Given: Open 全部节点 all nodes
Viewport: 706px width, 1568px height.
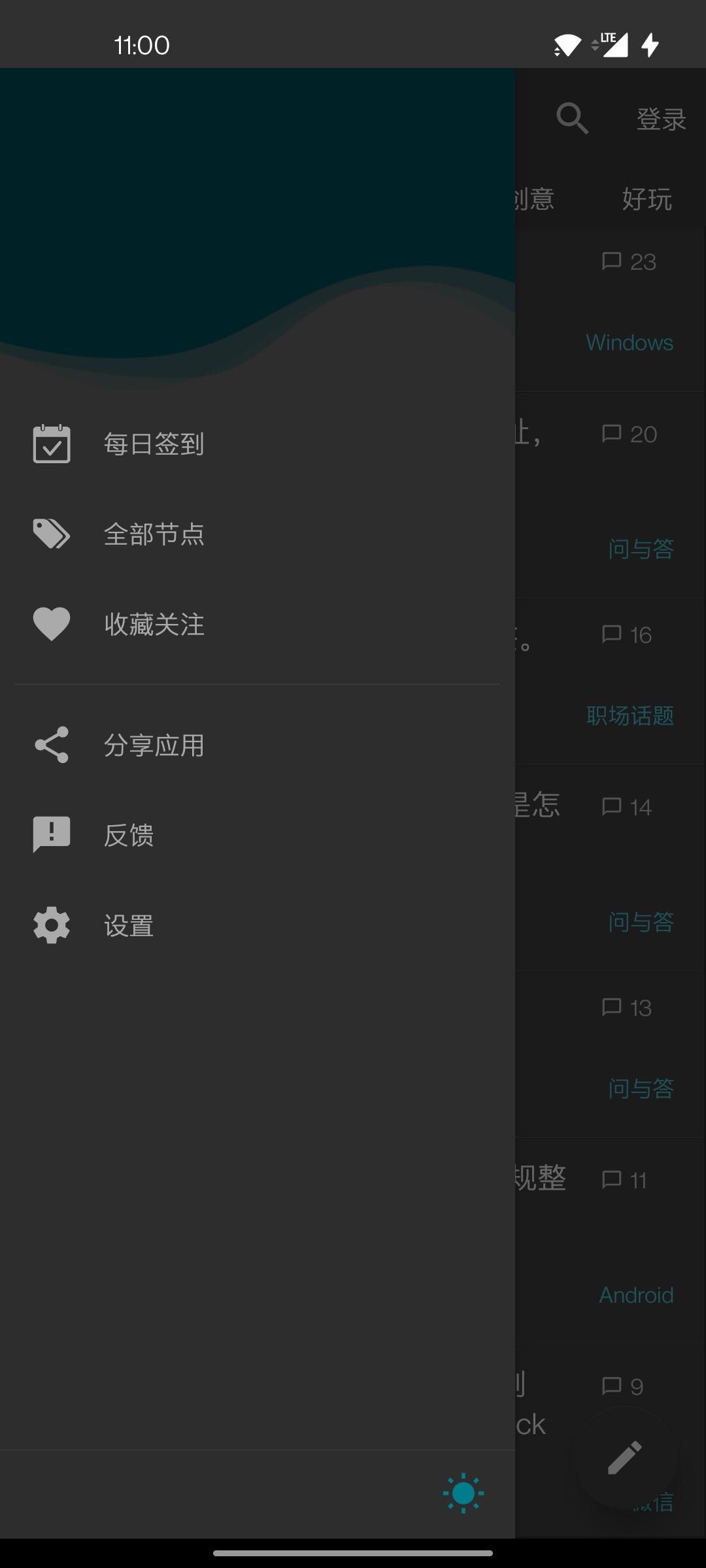Looking at the screenshot, I should (x=258, y=534).
